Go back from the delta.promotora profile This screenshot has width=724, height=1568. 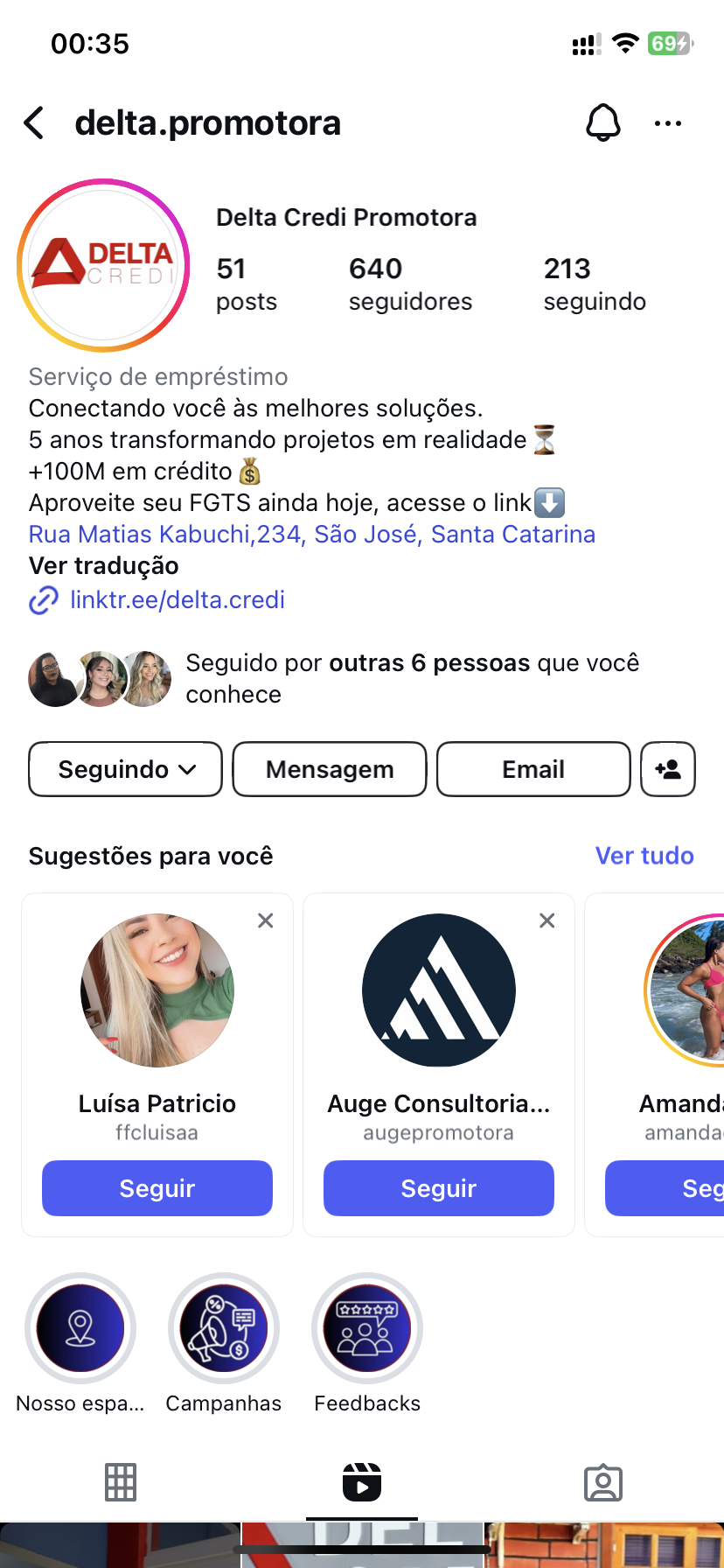point(35,123)
